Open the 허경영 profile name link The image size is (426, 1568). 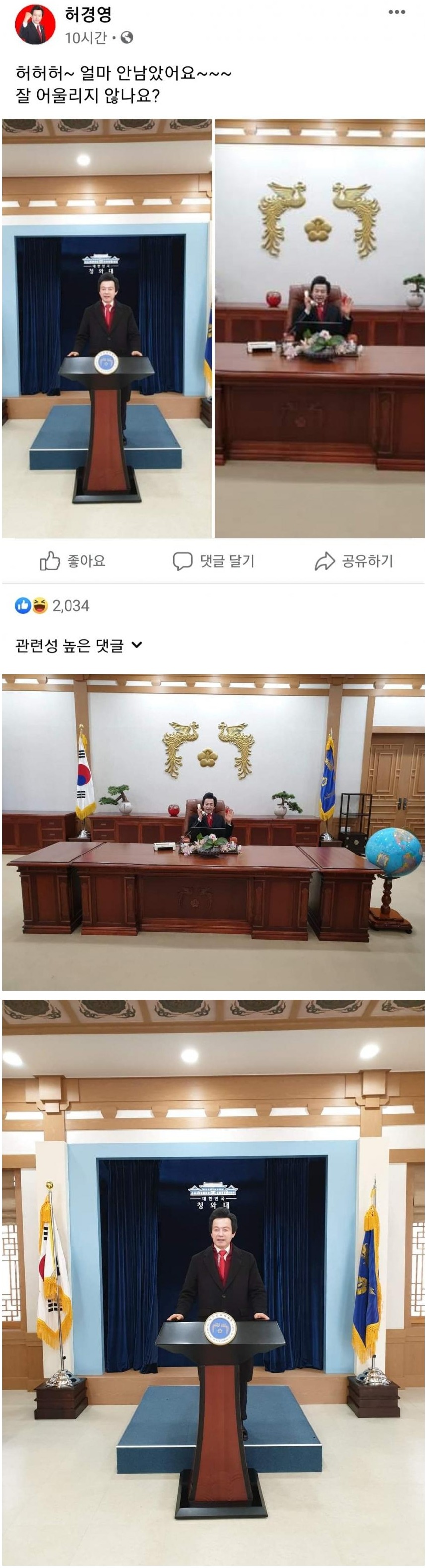[x=88, y=13]
